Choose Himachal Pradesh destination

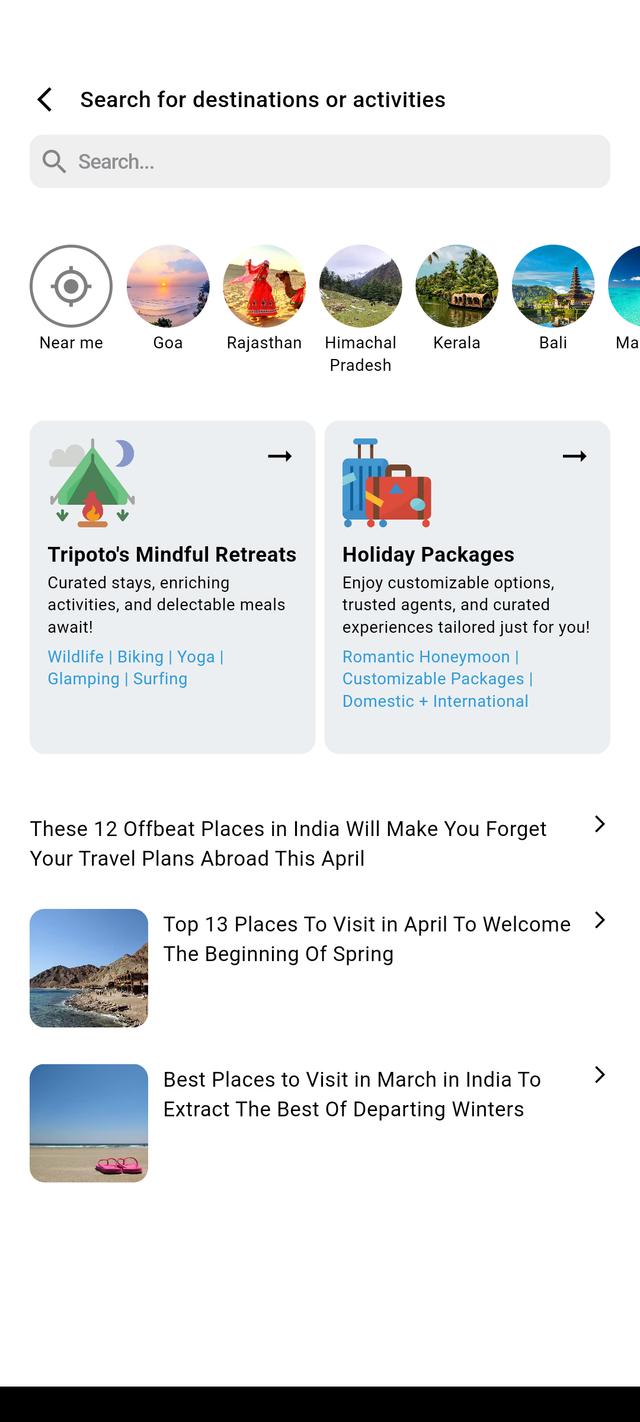[x=360, y=288]
